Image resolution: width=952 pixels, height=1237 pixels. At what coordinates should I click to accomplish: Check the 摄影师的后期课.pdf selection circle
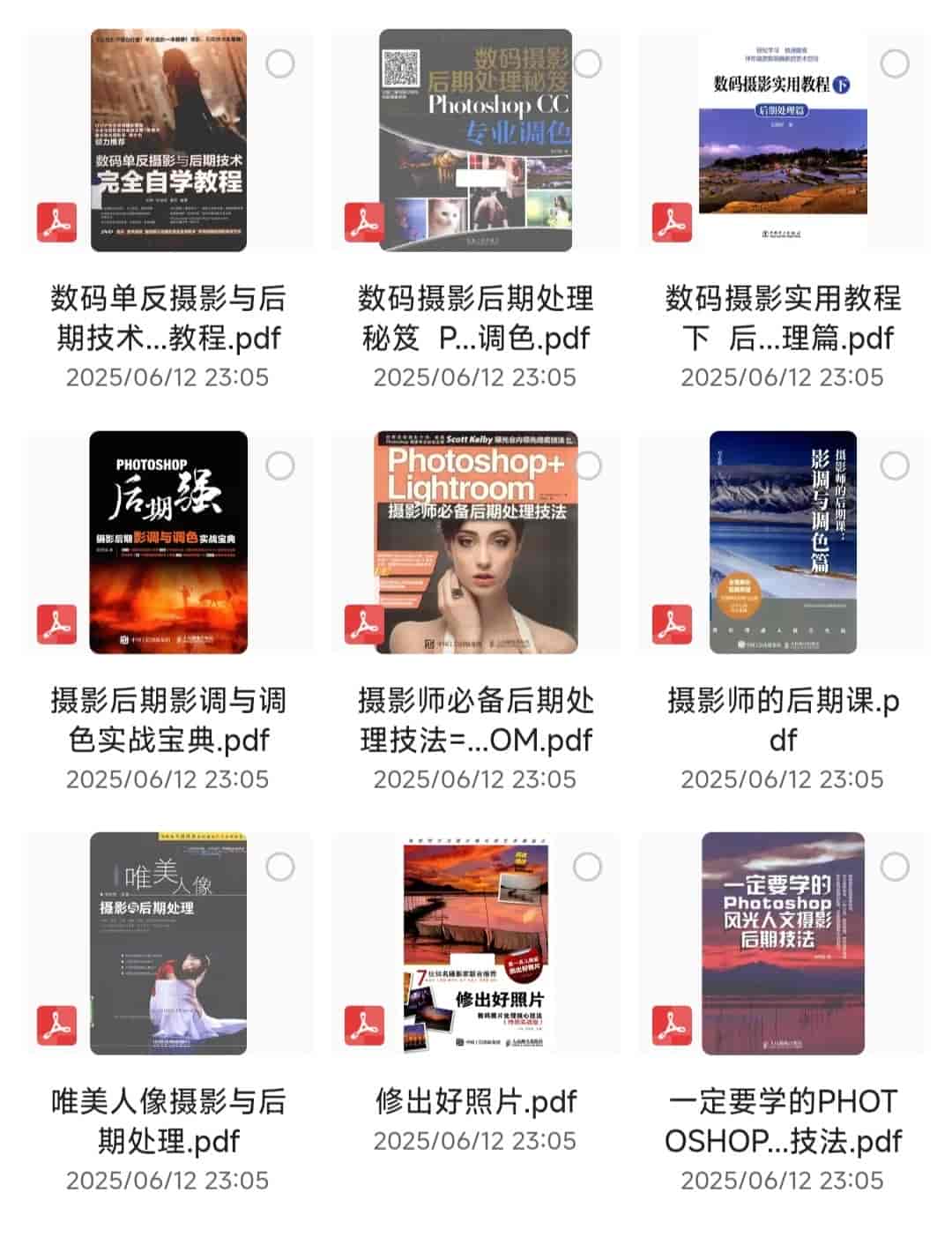coord(895,466)
